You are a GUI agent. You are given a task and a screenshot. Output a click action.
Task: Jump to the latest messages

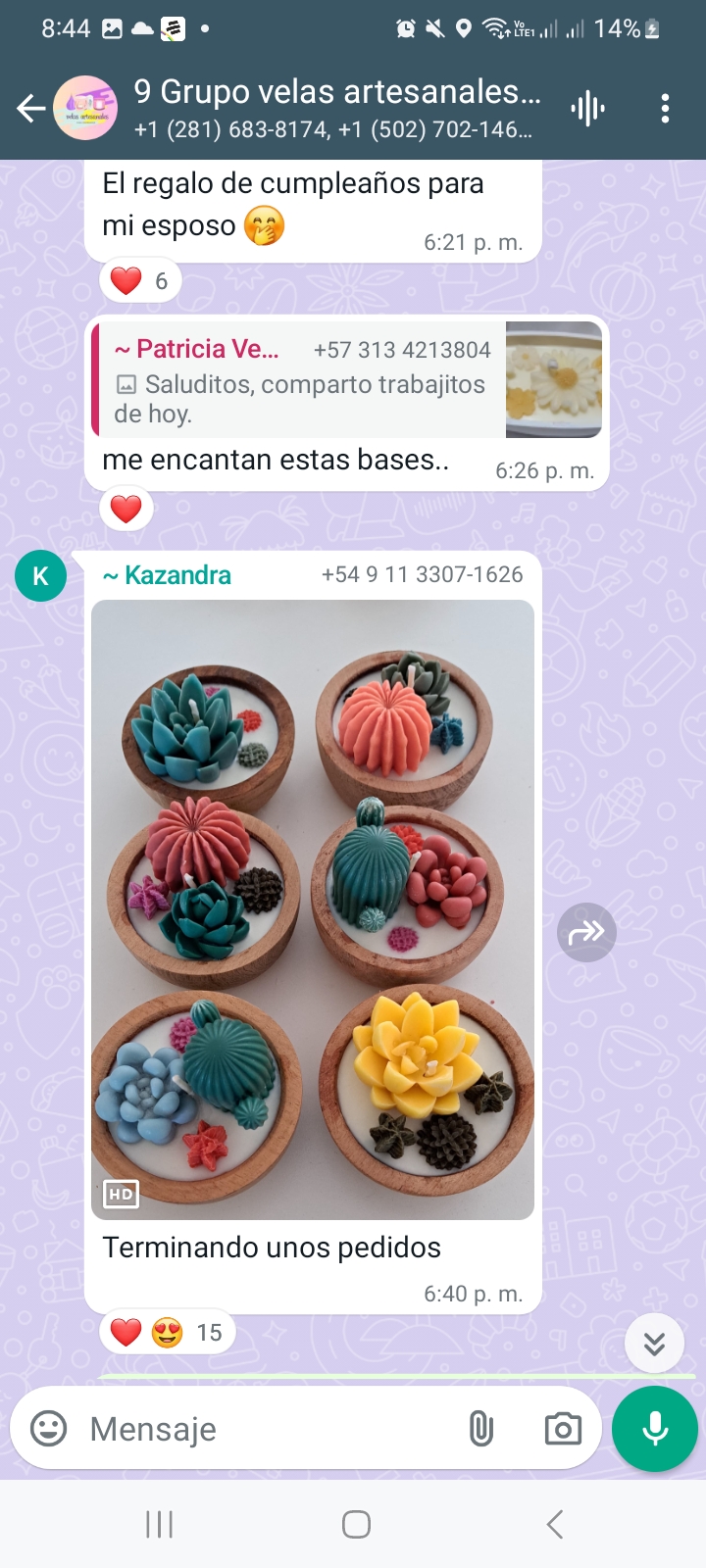pos(654,1343)
